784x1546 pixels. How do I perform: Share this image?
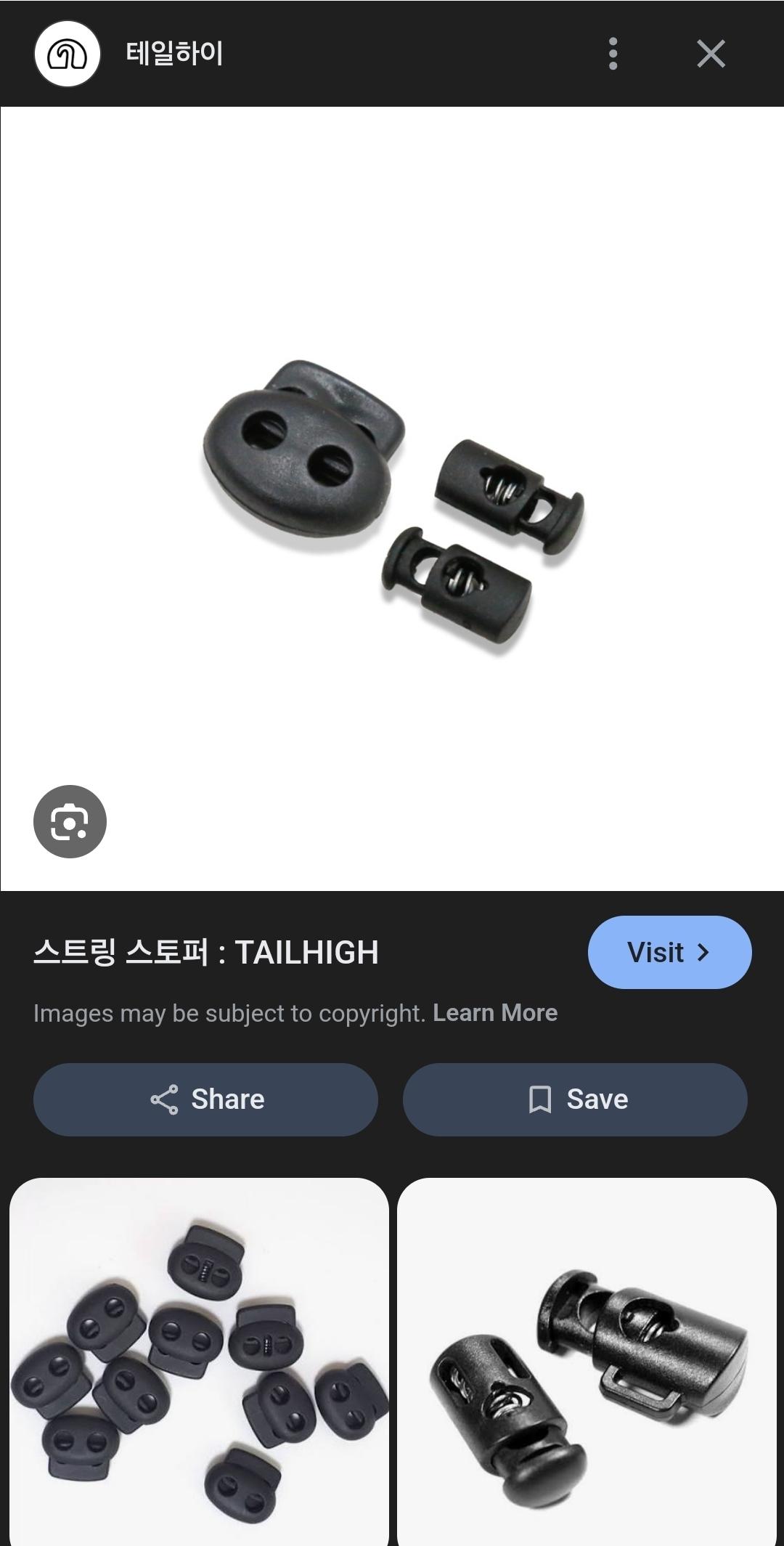(205, 1099)
